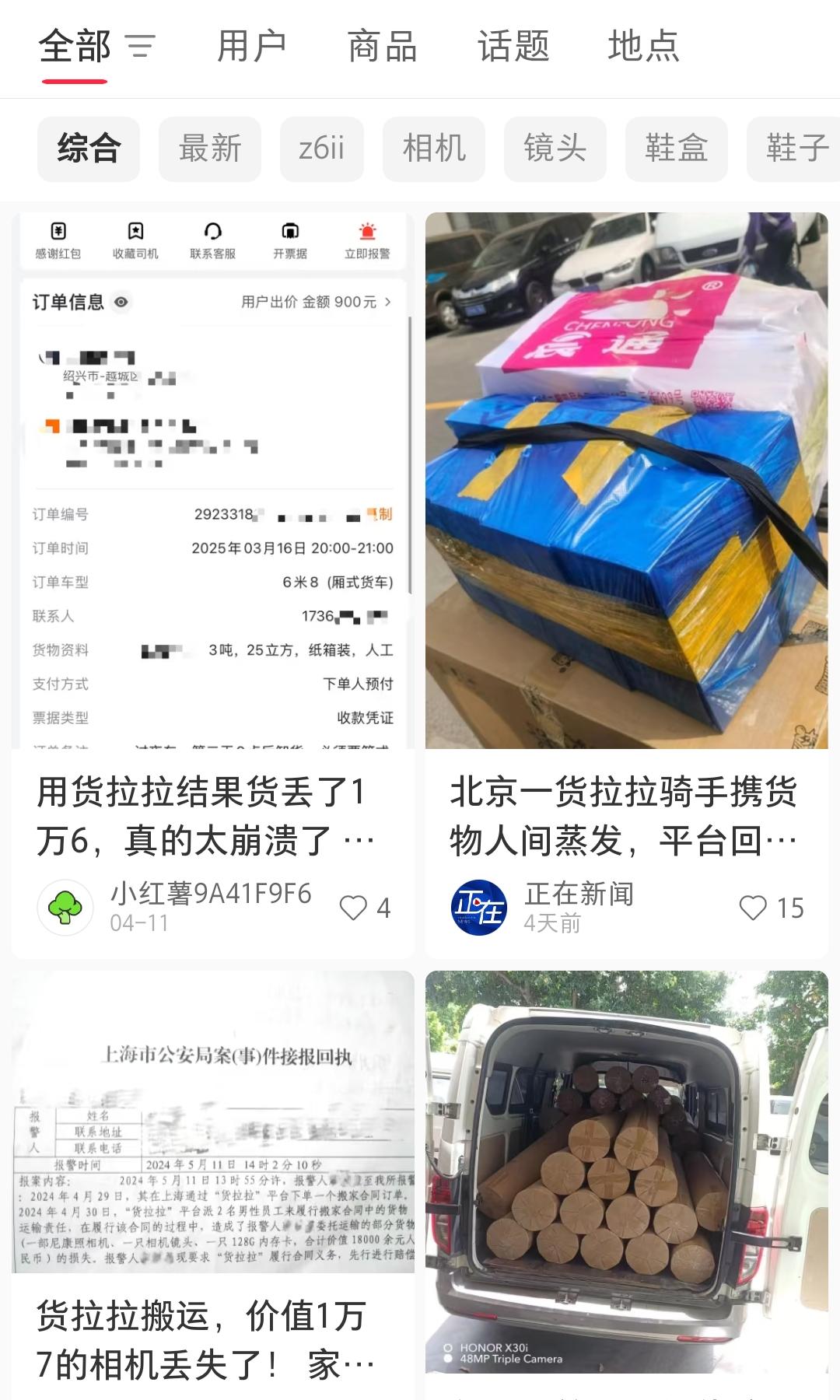
Task: Filter results by 镜头 chip
Action: [x=555, y=149]
